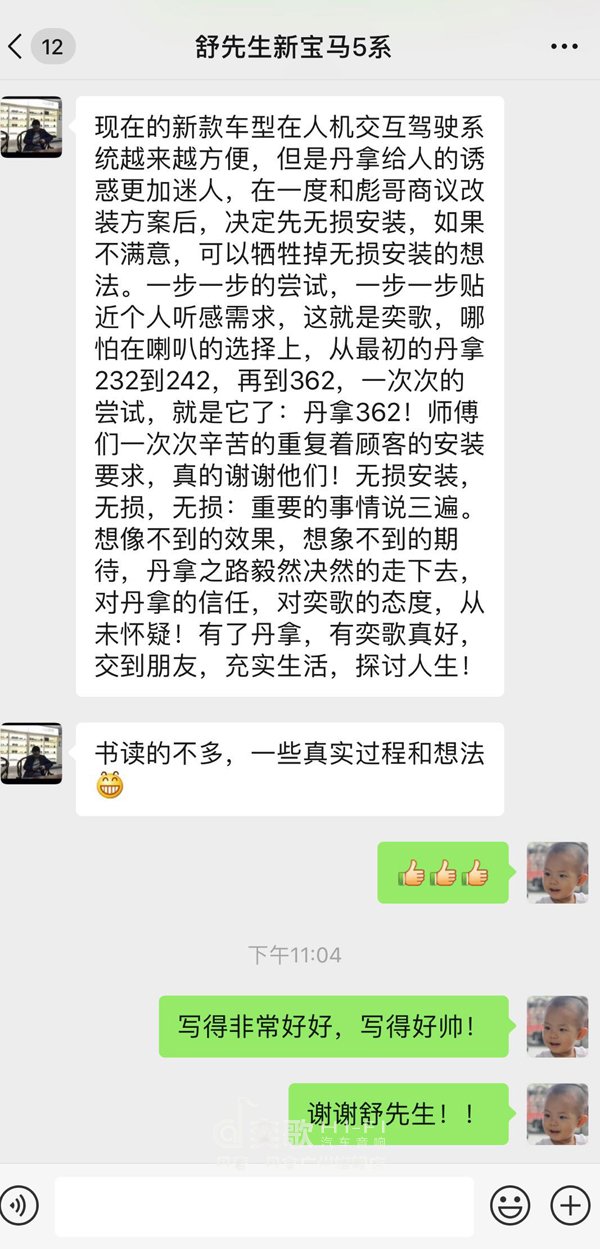
Task: View sender avatar beside the long message
Action: tap(31, 127)
